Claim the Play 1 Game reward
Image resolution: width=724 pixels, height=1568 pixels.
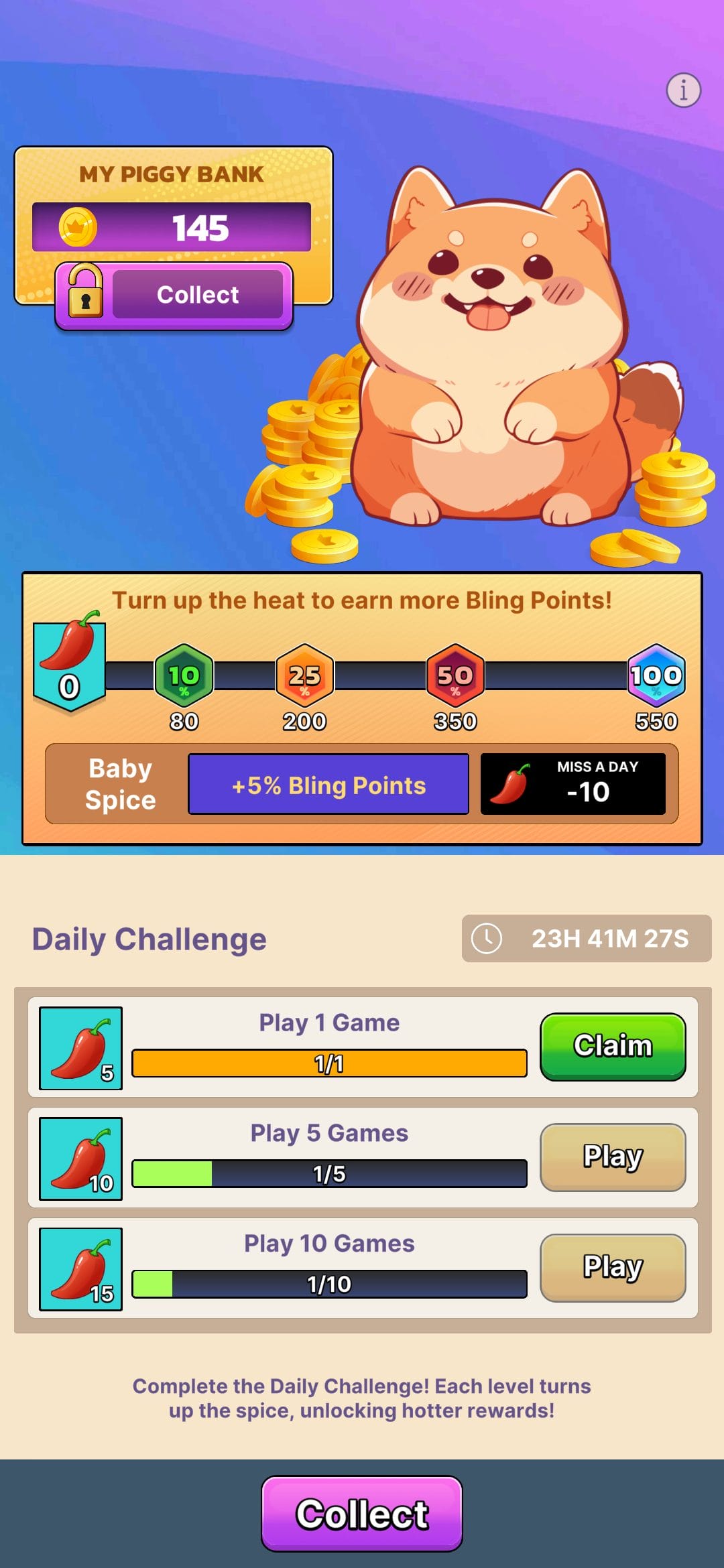point(612,1046)
